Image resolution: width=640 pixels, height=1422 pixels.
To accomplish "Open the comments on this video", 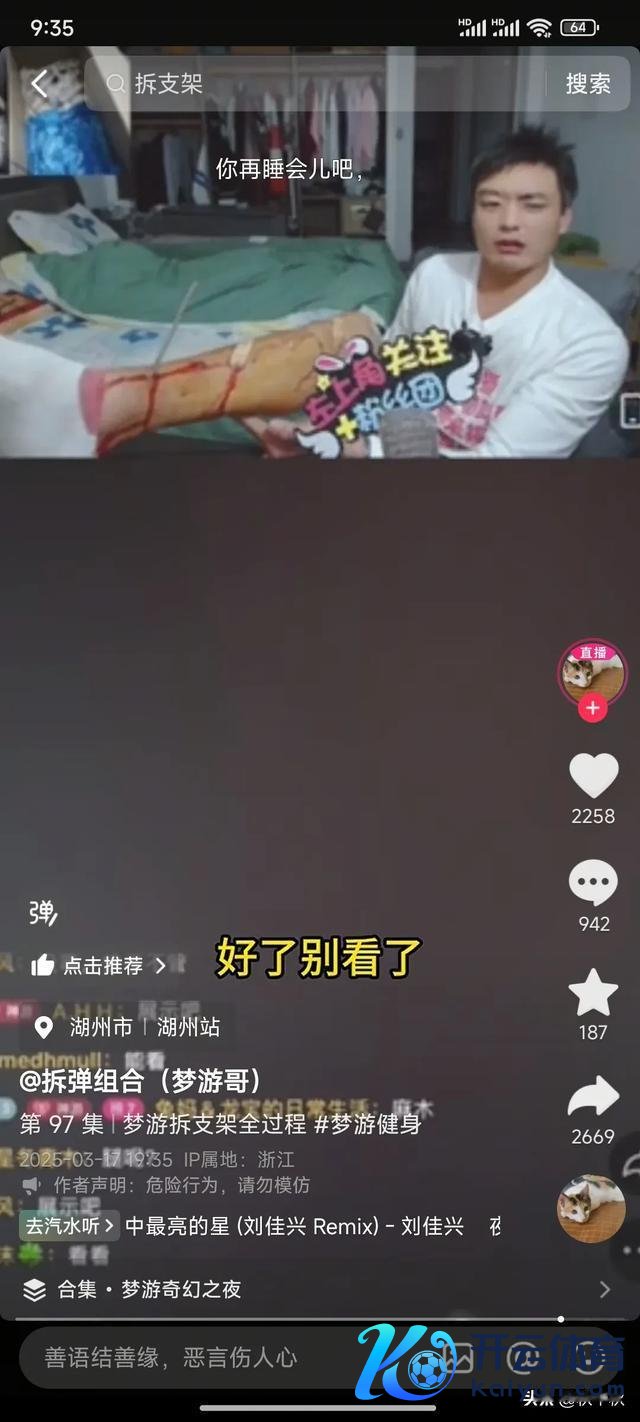I will click(593, 884).
